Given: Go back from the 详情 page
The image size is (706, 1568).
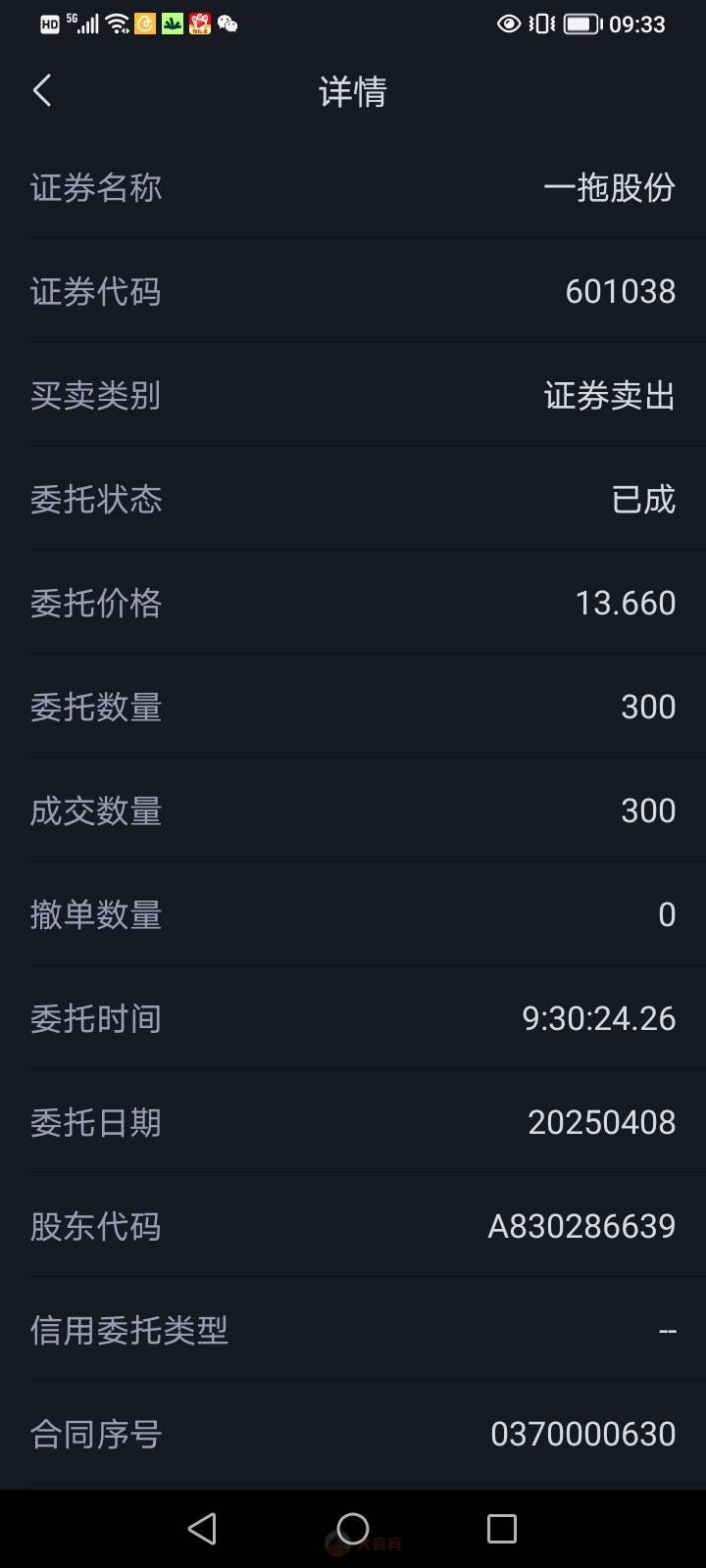Looking at the screenshot, I should tap(41, 91).
